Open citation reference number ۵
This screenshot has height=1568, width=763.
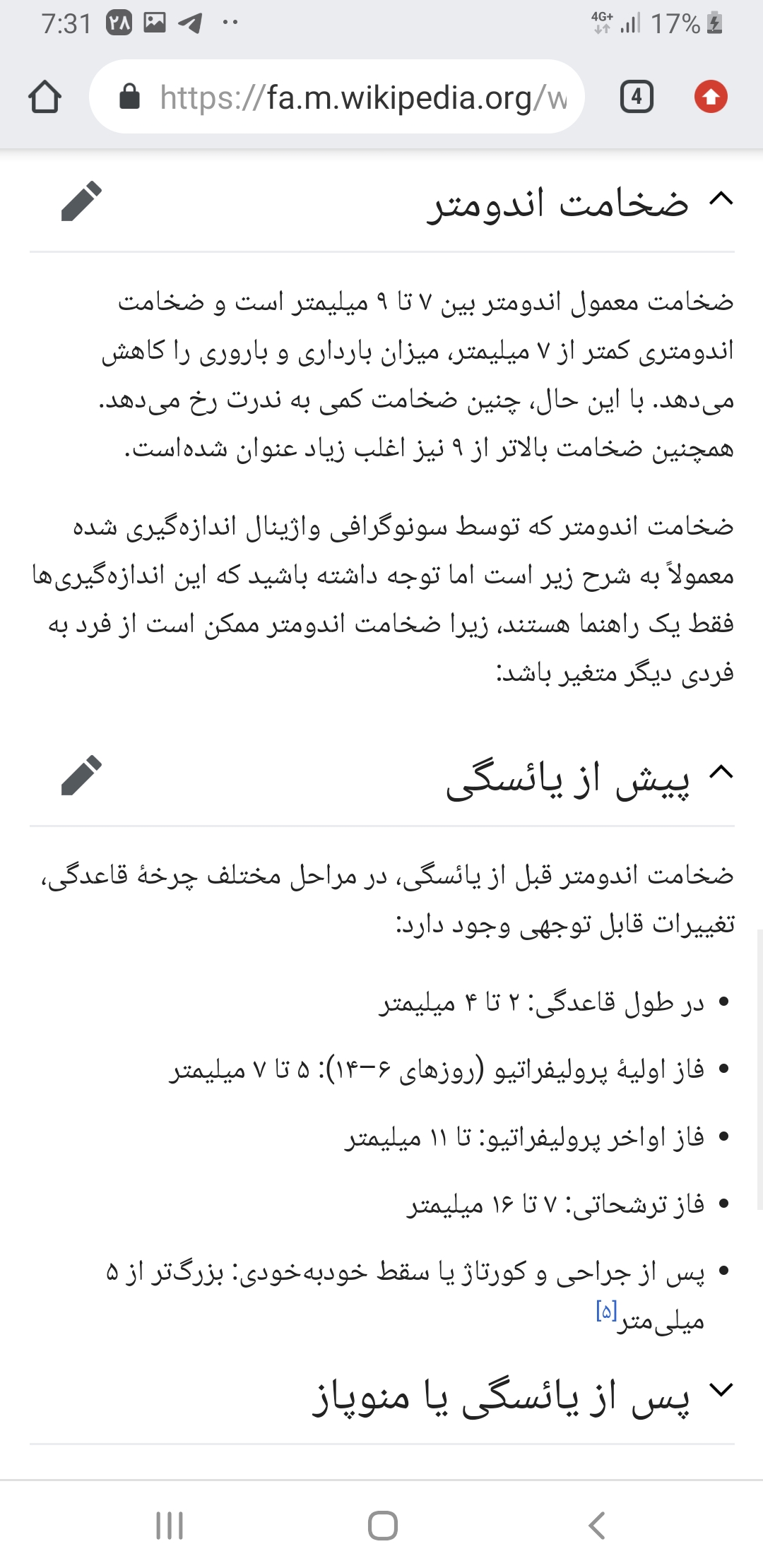point(606,1312)
